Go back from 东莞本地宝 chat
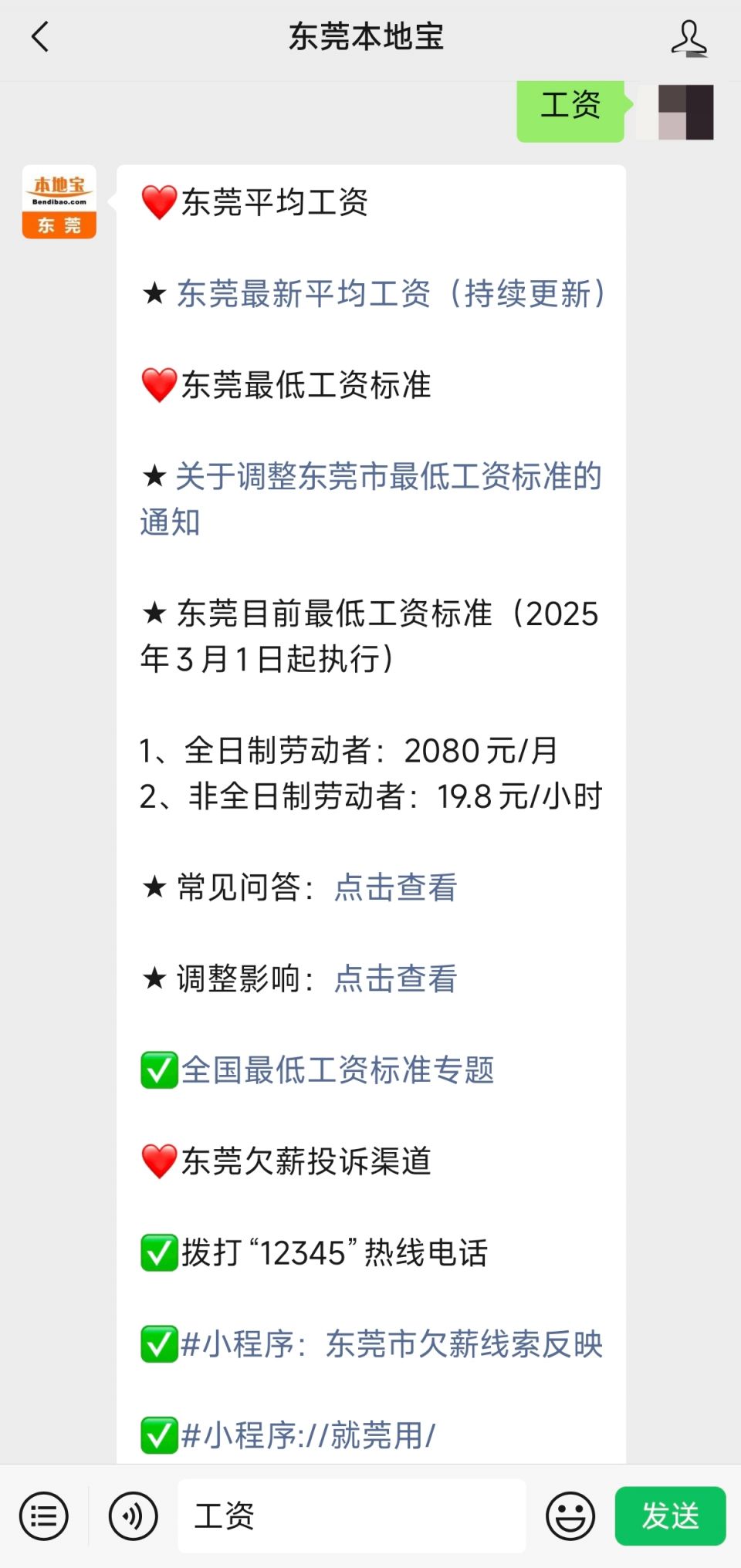The height and width of the screenshot is (1568, 741). [40, 37]
